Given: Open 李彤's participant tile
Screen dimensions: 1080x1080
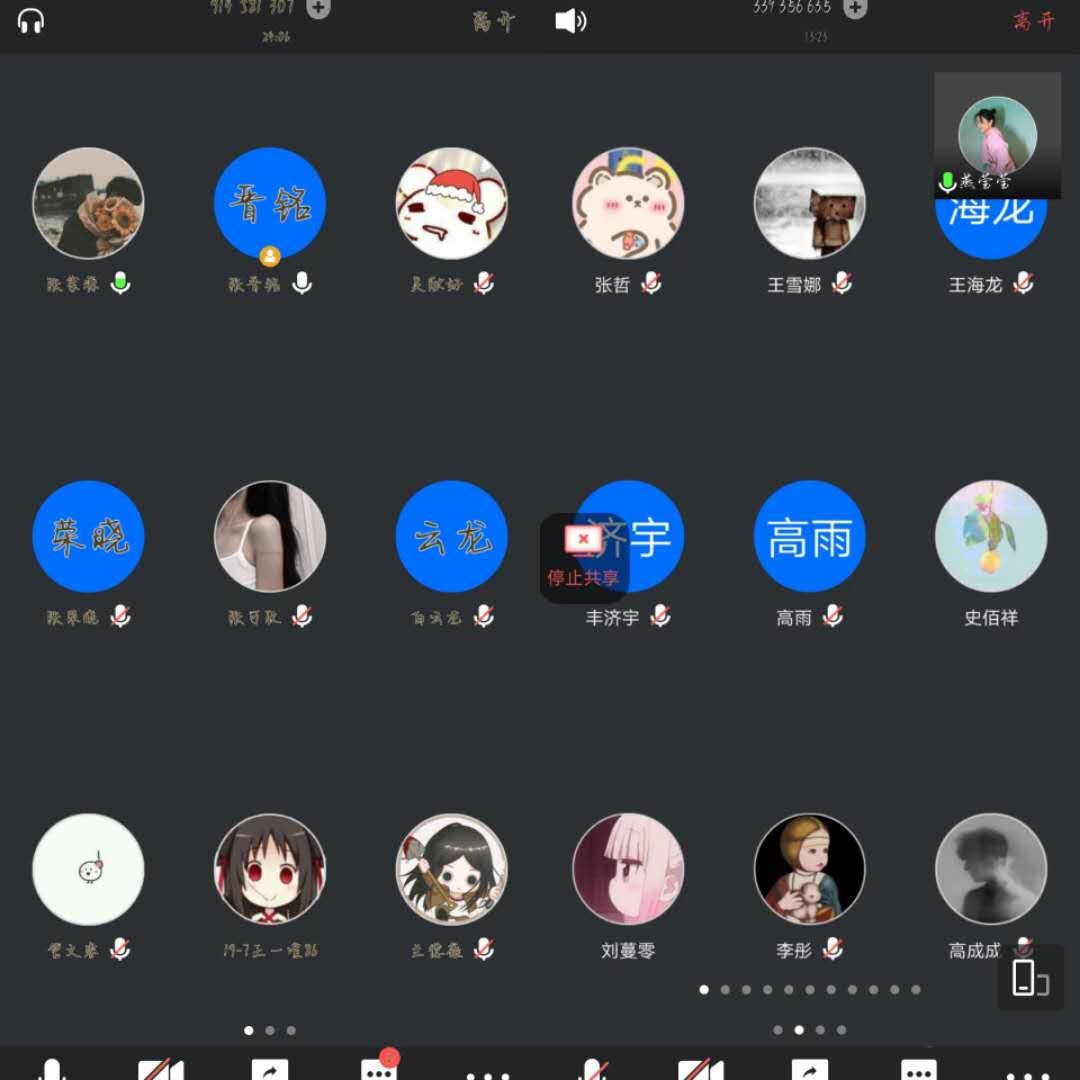Looking at the screenshot, I should coord(809,869).
